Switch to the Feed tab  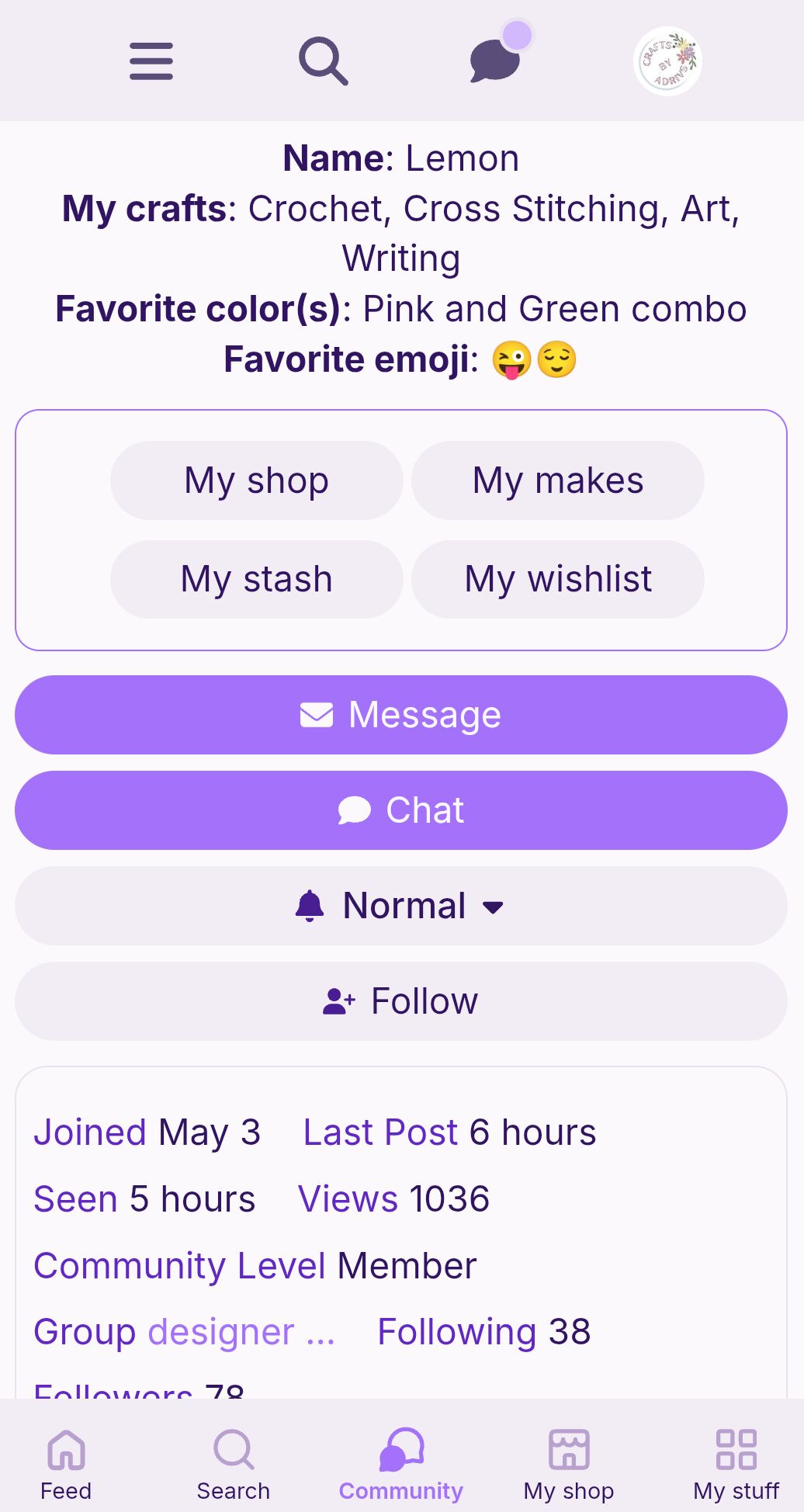(x=66, y=1464)
